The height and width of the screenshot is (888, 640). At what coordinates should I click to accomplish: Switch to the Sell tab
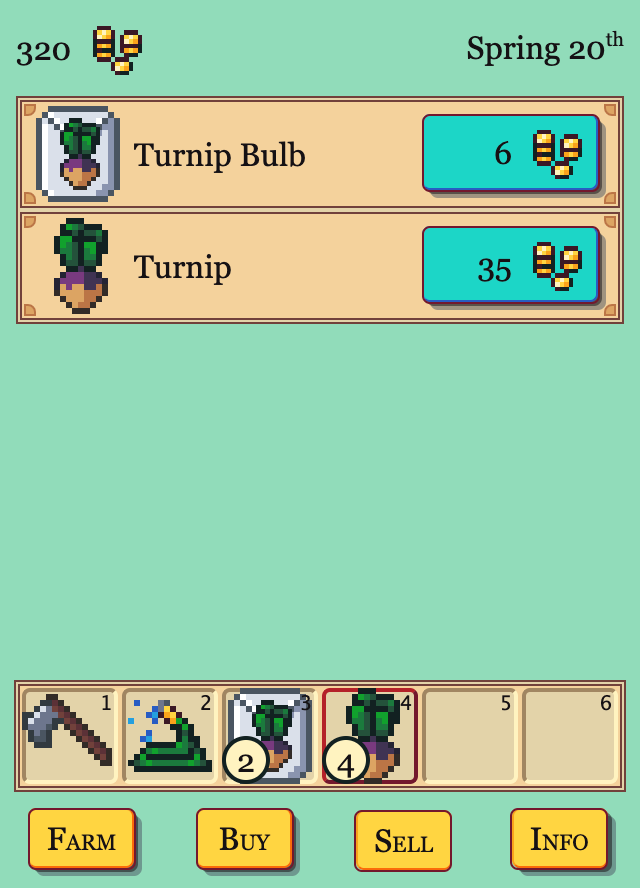click(402, 840)
